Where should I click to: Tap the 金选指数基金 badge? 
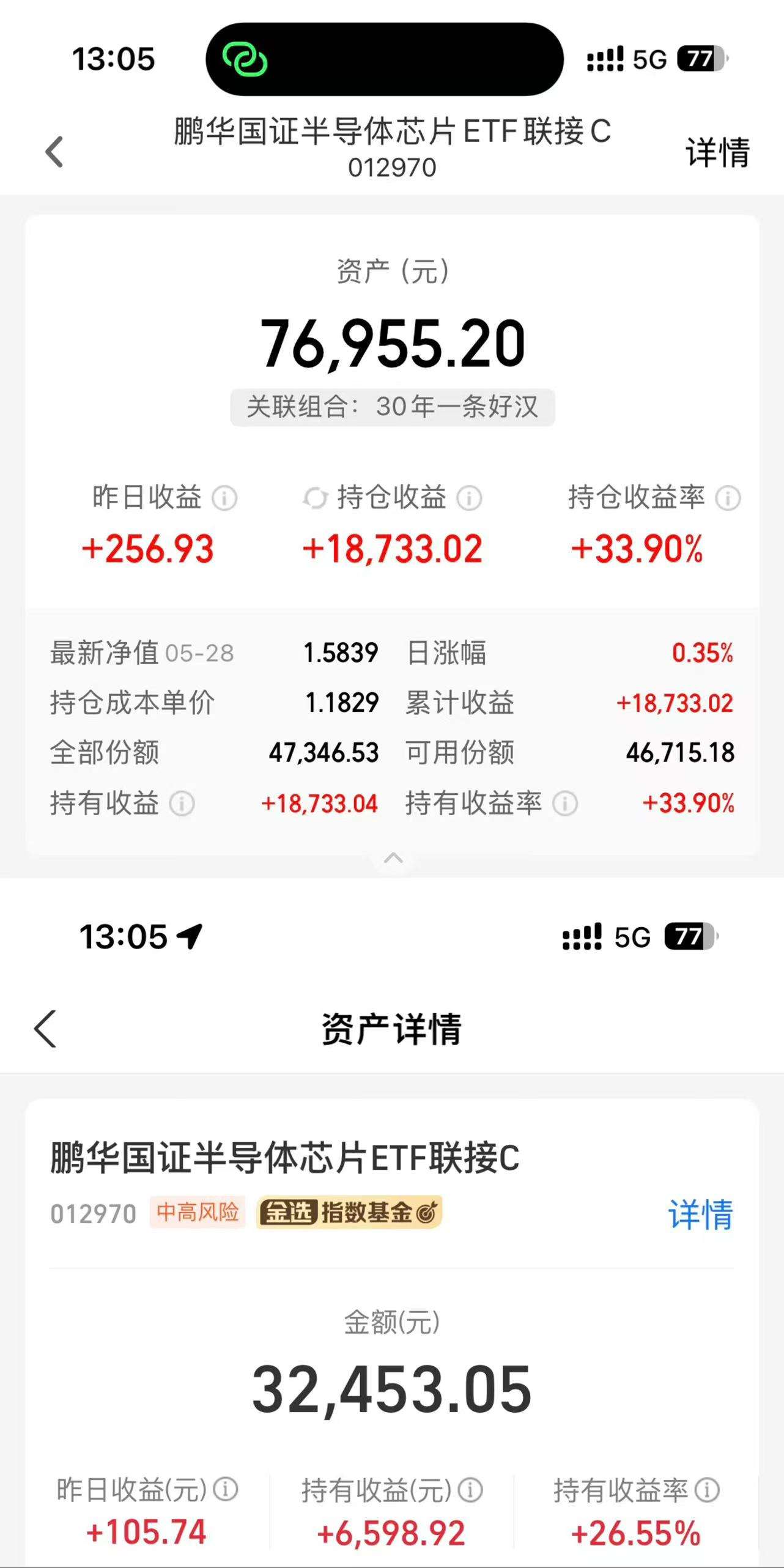click(x=349, y=1212)
